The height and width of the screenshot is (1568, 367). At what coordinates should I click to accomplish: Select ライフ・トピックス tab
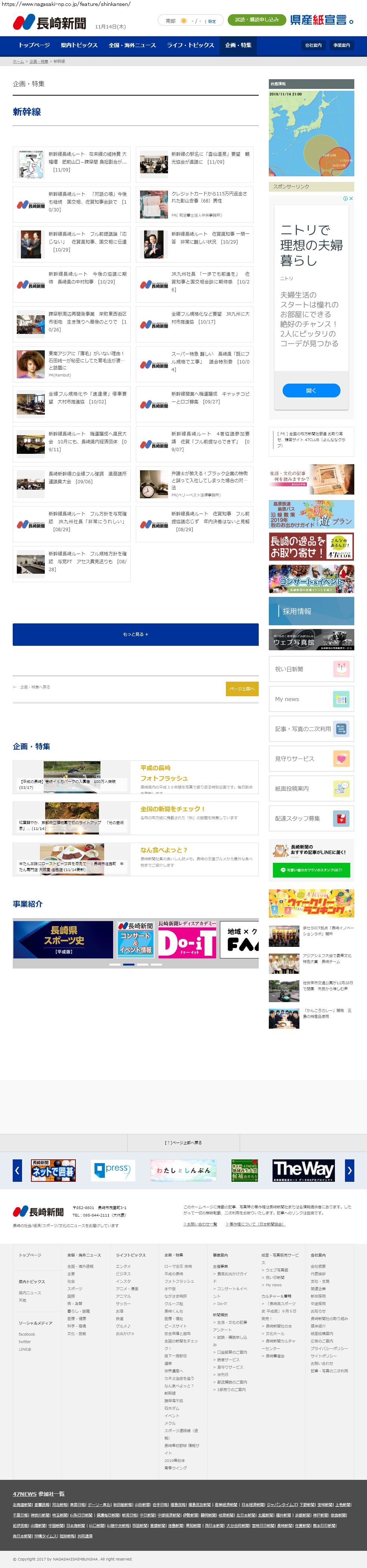(x=190, y=45)
